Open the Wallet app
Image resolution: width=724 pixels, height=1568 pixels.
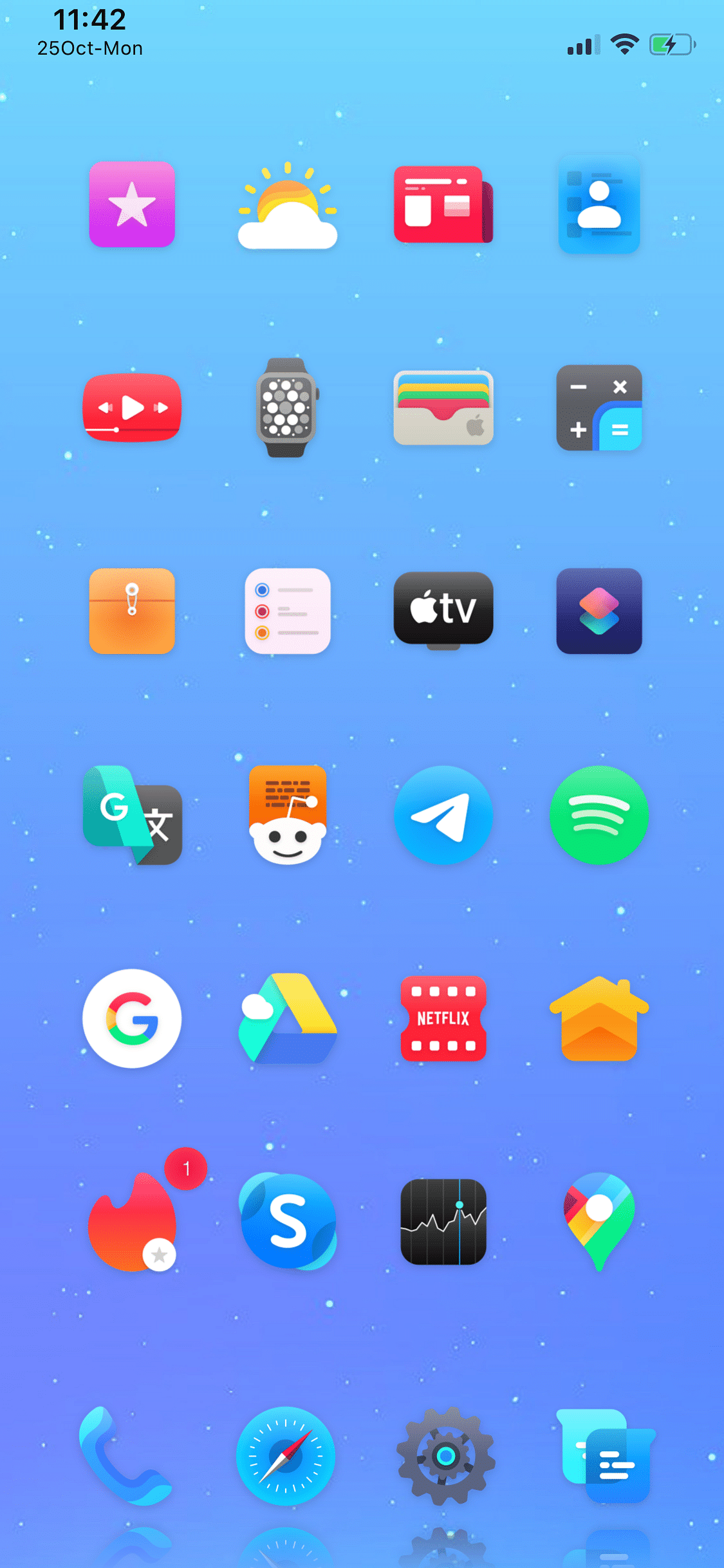(x=443, y=408)
